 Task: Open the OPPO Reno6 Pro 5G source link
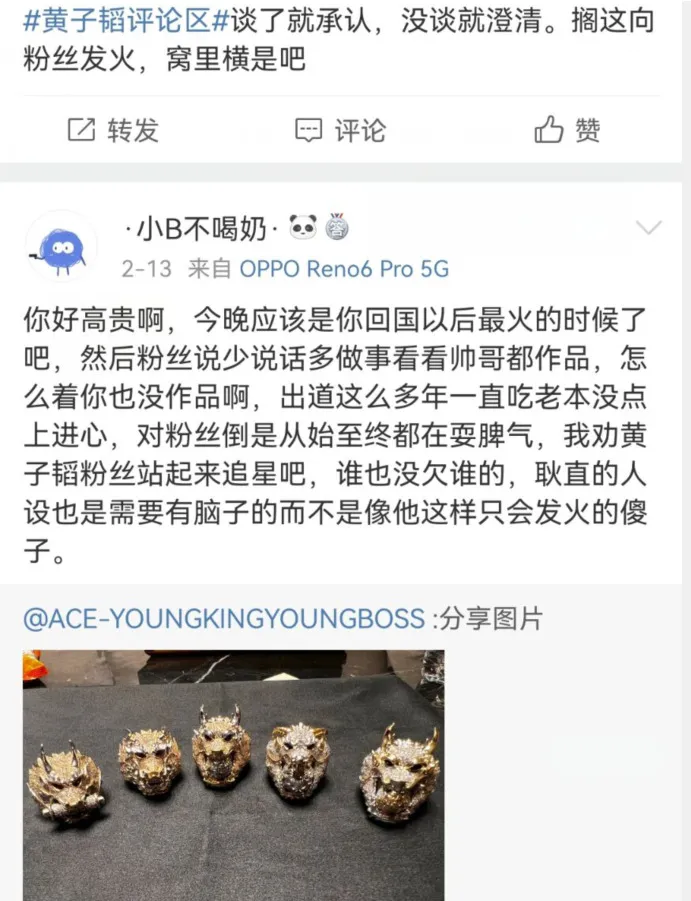pyautogui.click(x=343, y=269)
